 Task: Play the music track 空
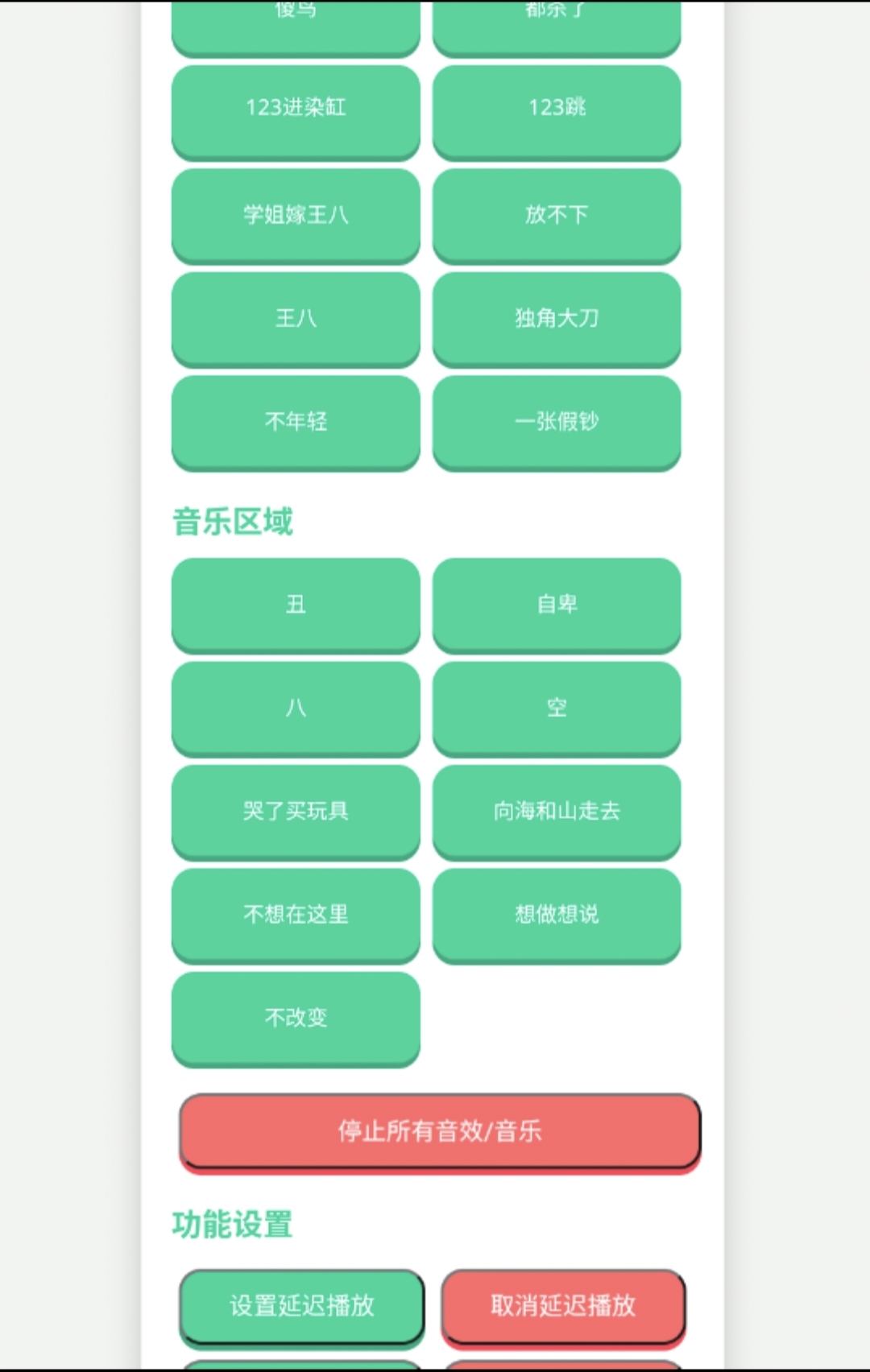click(557, 708)
